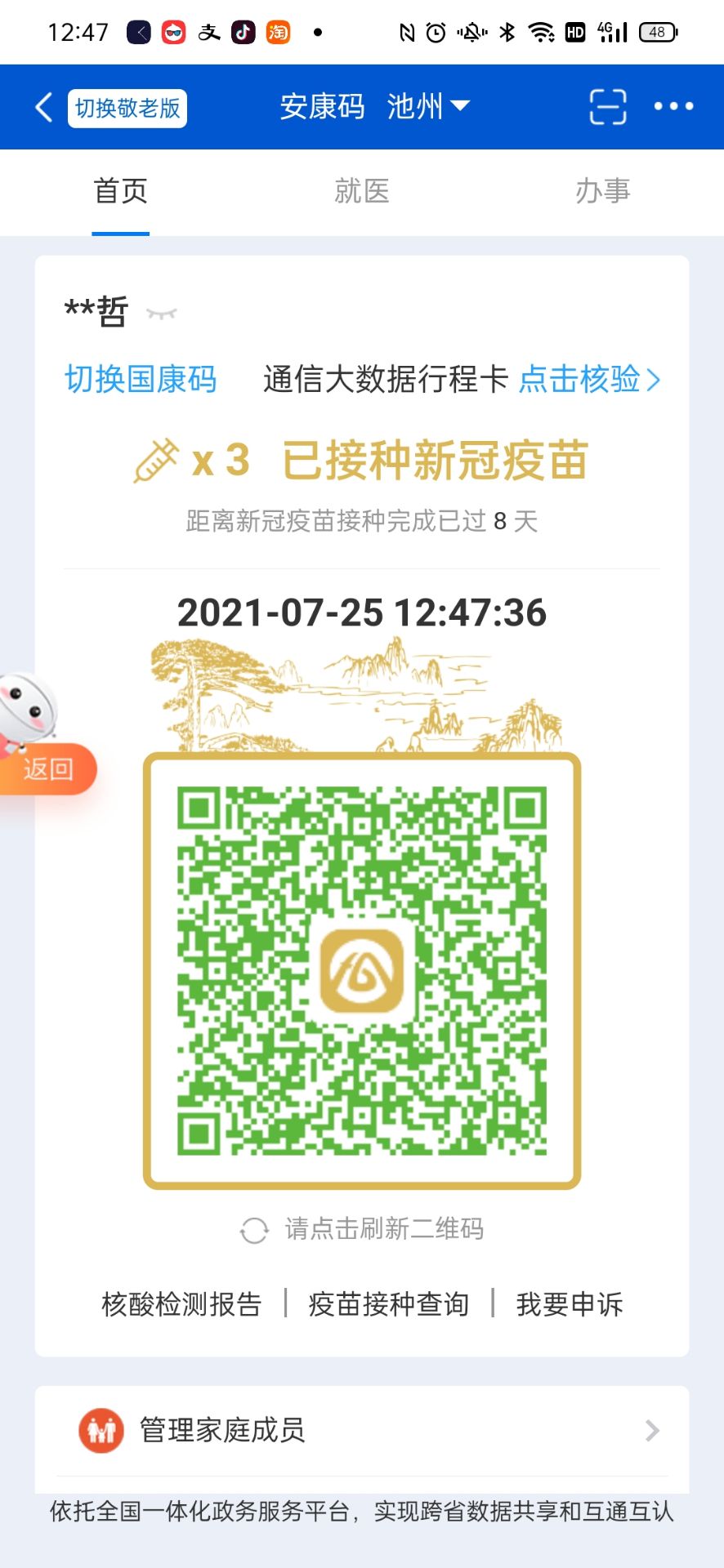Tap 切换国康码 link
724x1568 pixels.
click(x=141, y=380)
